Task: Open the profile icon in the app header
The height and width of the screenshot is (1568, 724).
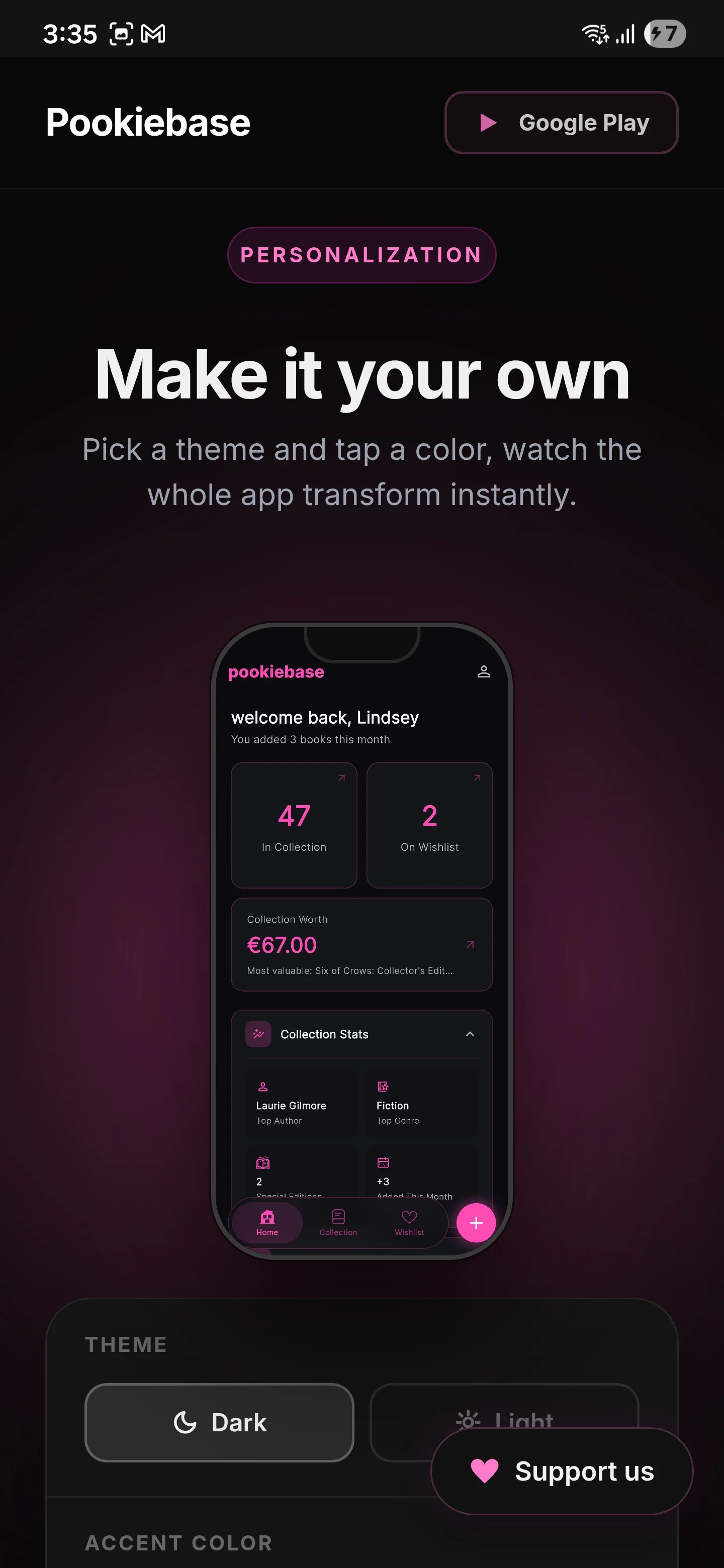Action: click(484, 672)
